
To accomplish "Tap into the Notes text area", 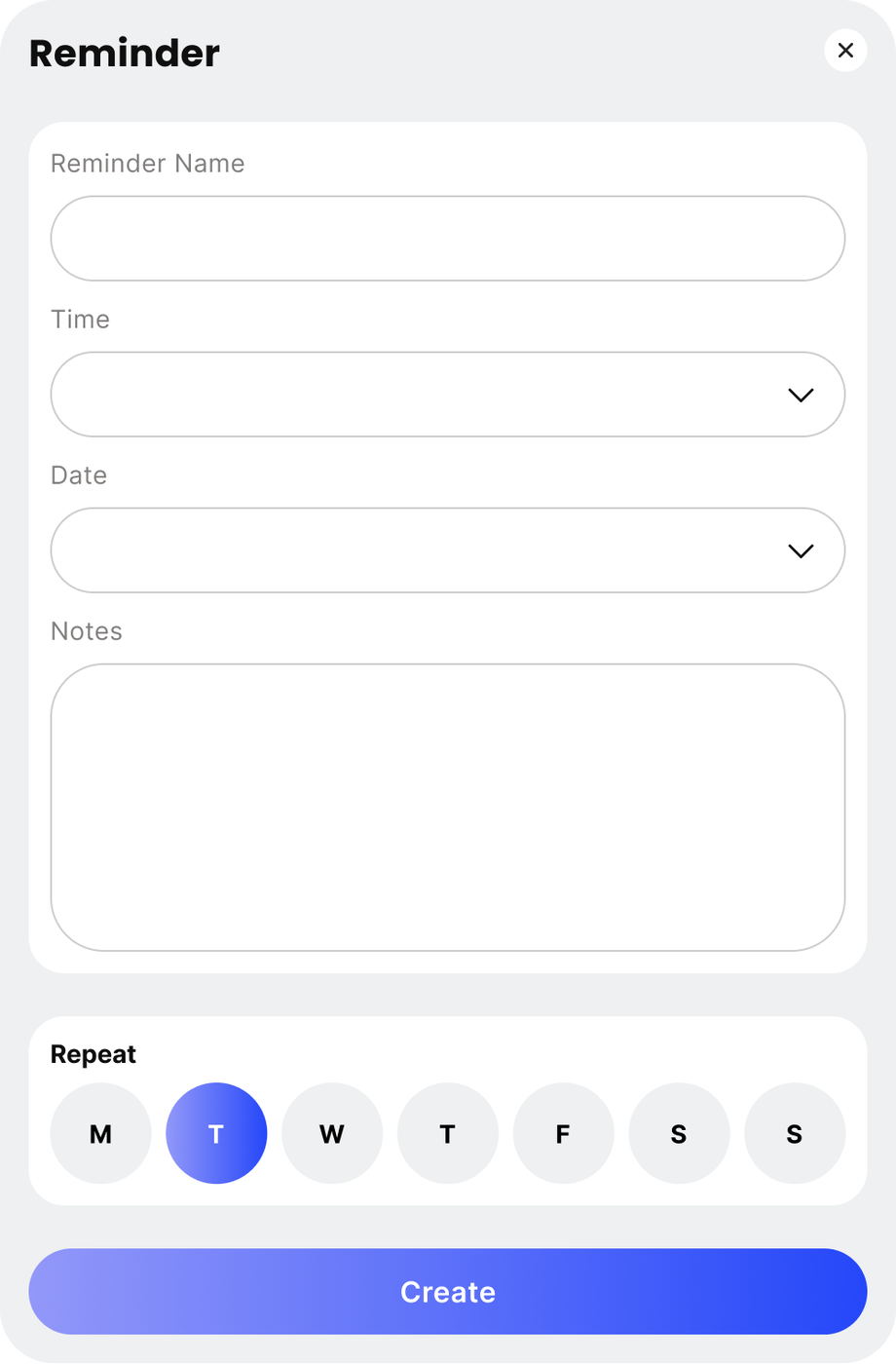I will (447, 807).
